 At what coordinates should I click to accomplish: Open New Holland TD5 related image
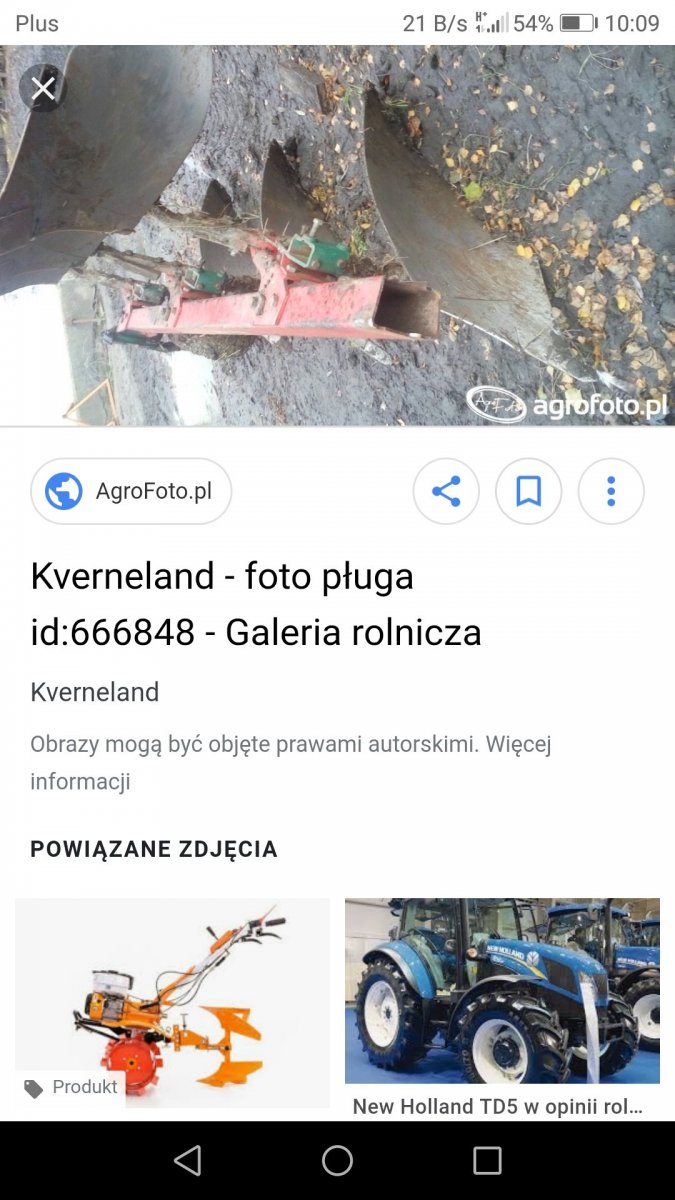[x=502, y=990]
